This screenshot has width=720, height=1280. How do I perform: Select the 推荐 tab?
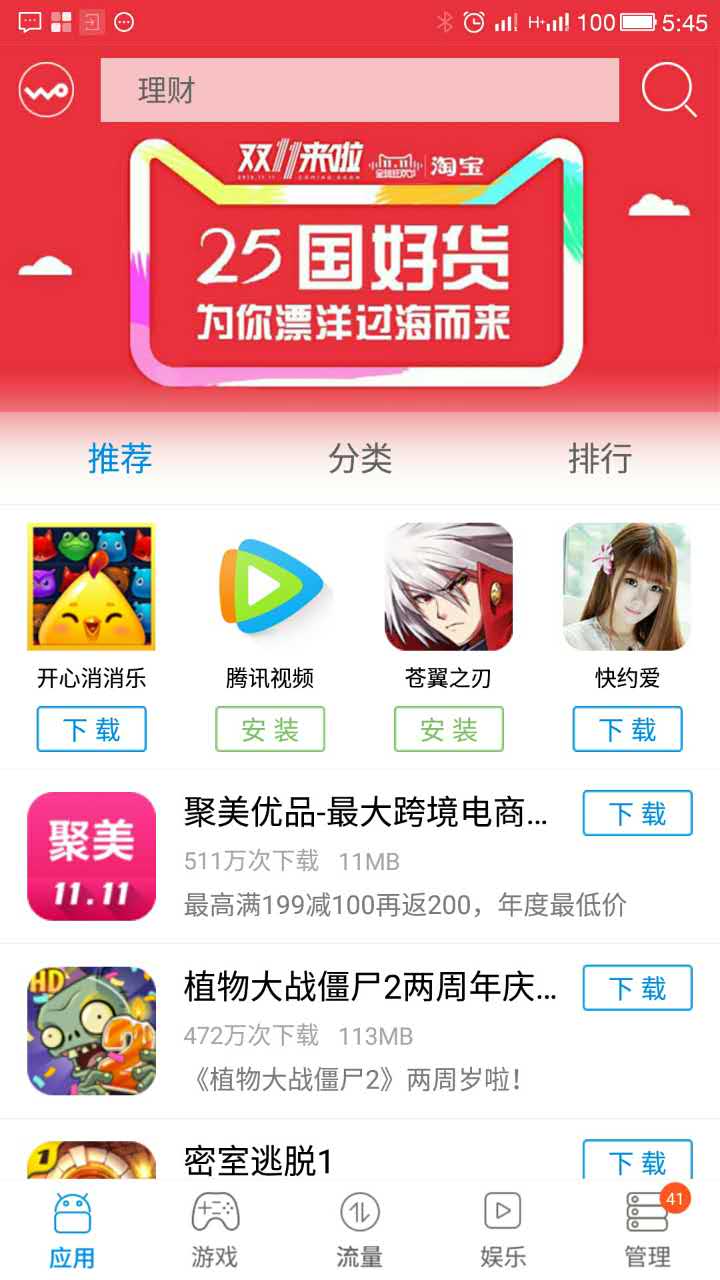point(120,459)
